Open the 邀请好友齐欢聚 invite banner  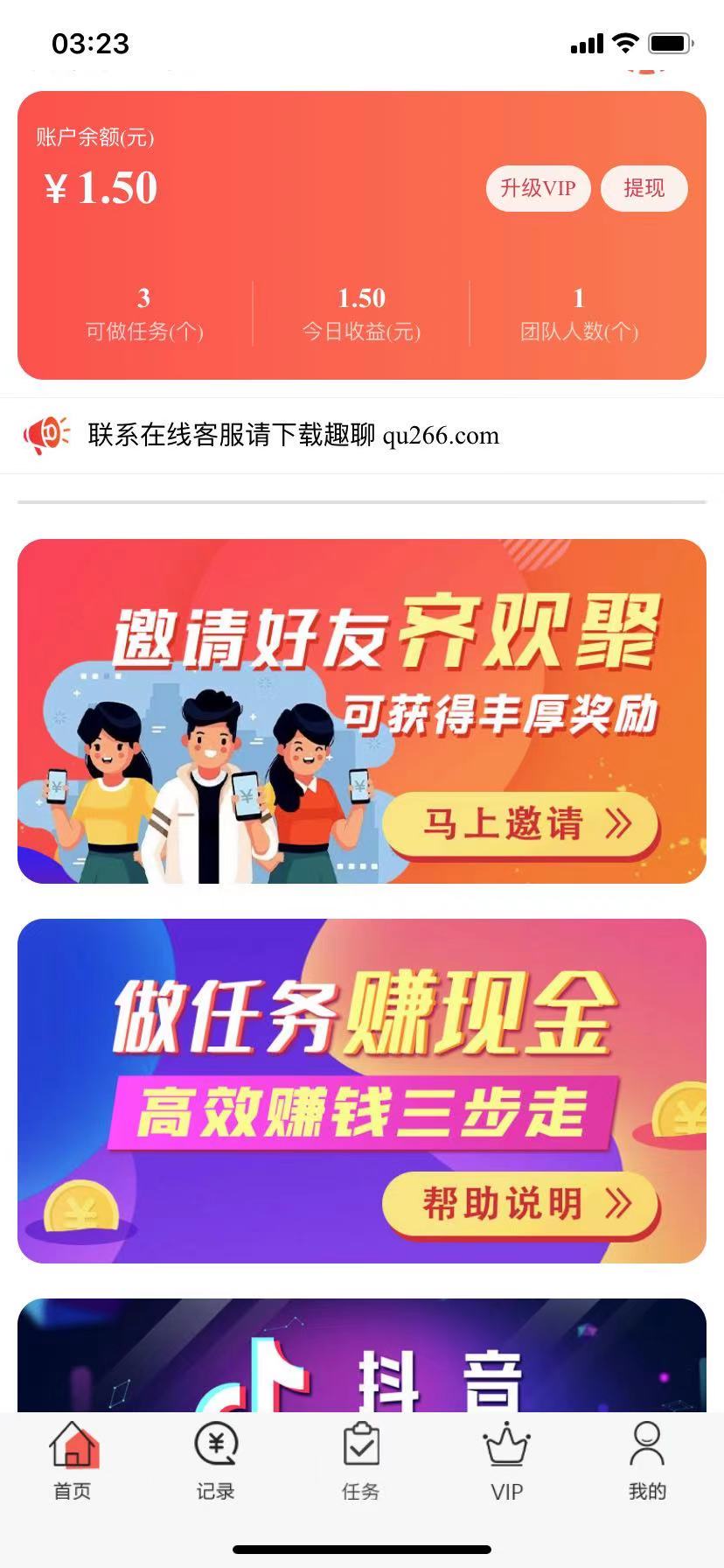361,710
